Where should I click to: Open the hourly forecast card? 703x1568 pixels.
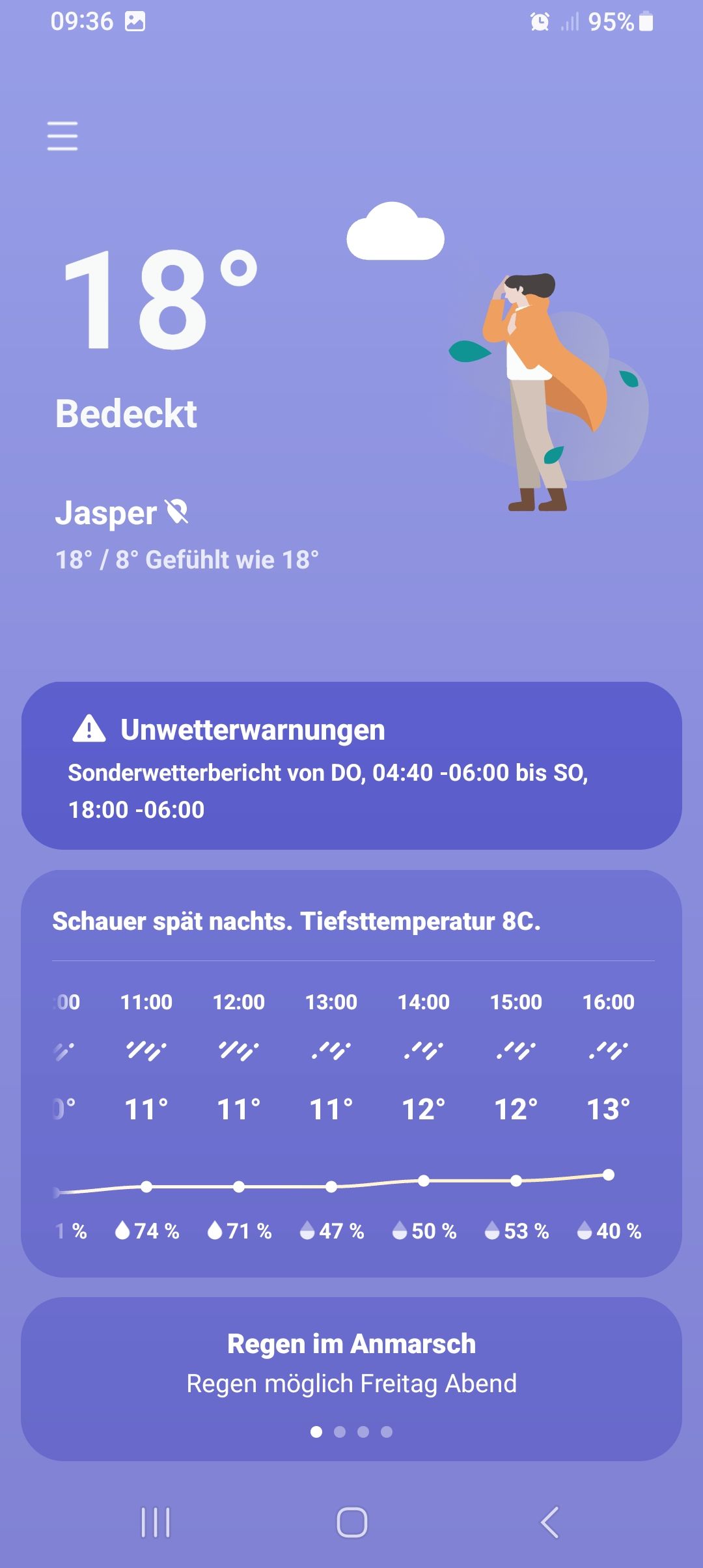(351, 1073)
